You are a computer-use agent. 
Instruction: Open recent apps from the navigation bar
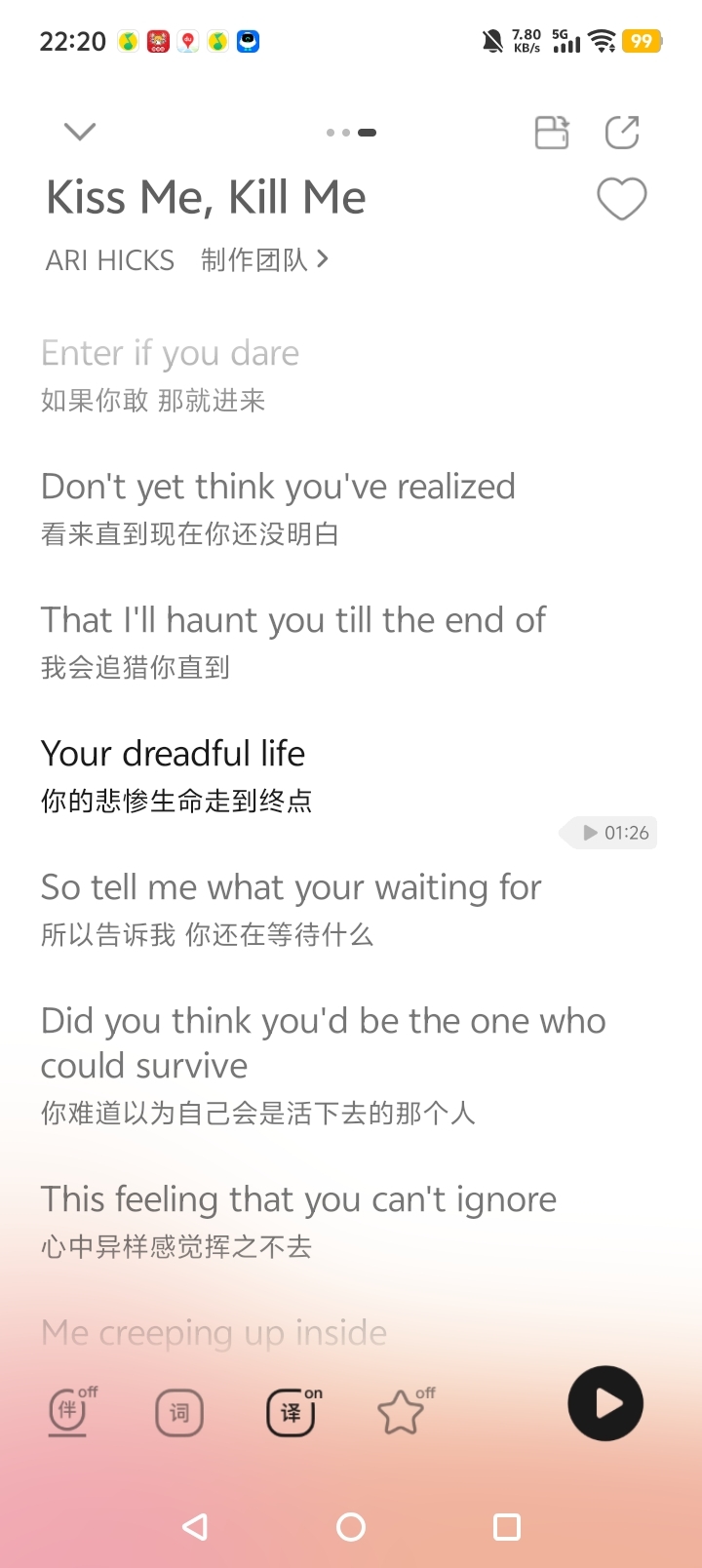click(507, 1526)
